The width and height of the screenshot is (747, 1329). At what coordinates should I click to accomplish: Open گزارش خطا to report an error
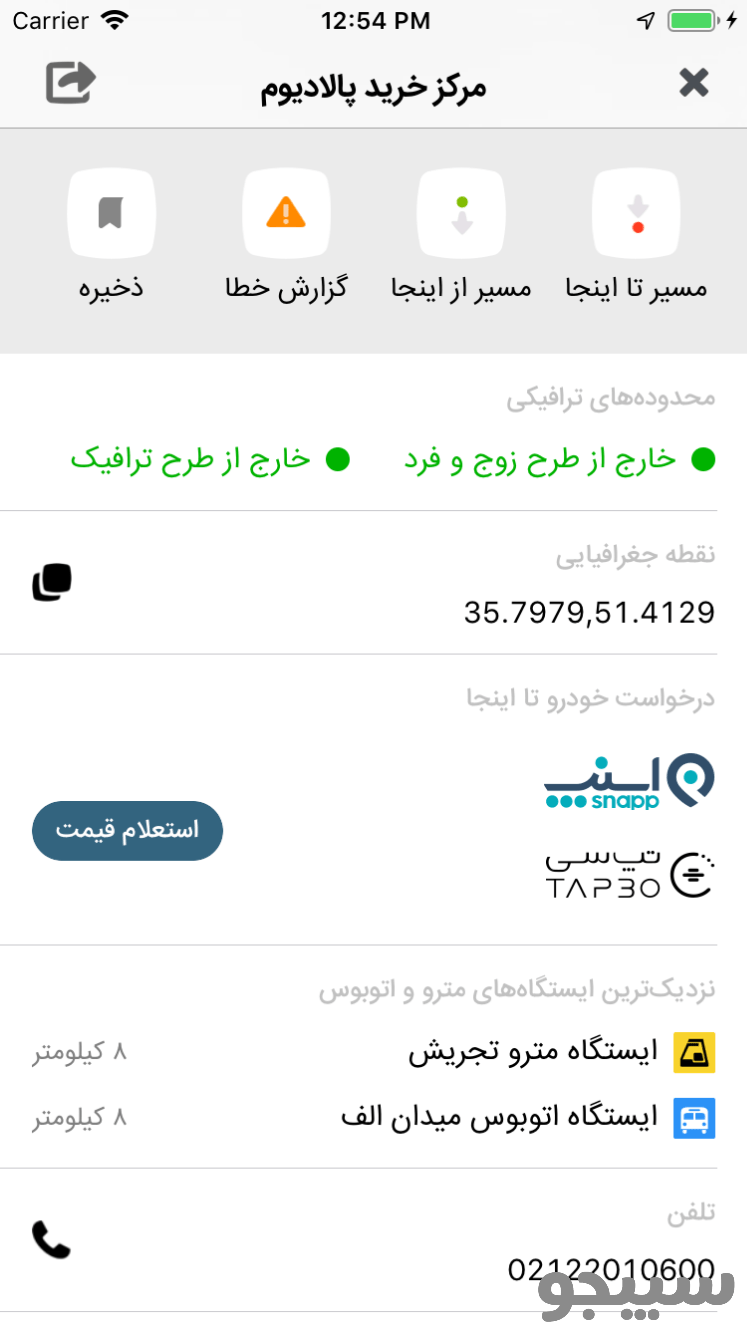click(x=286, y=213)
